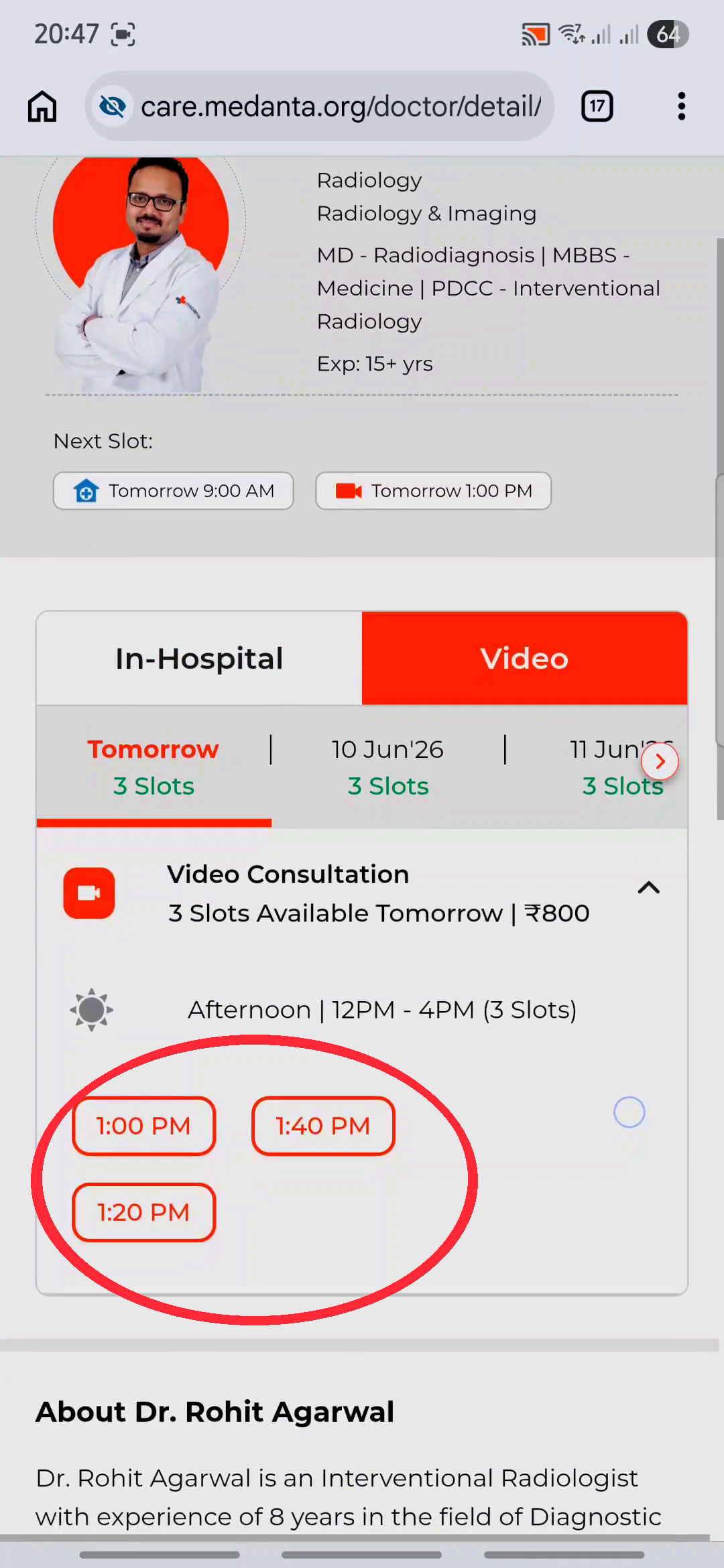
Task: Pick the 1:20 PM time slot
Action: coord(143,1212)
